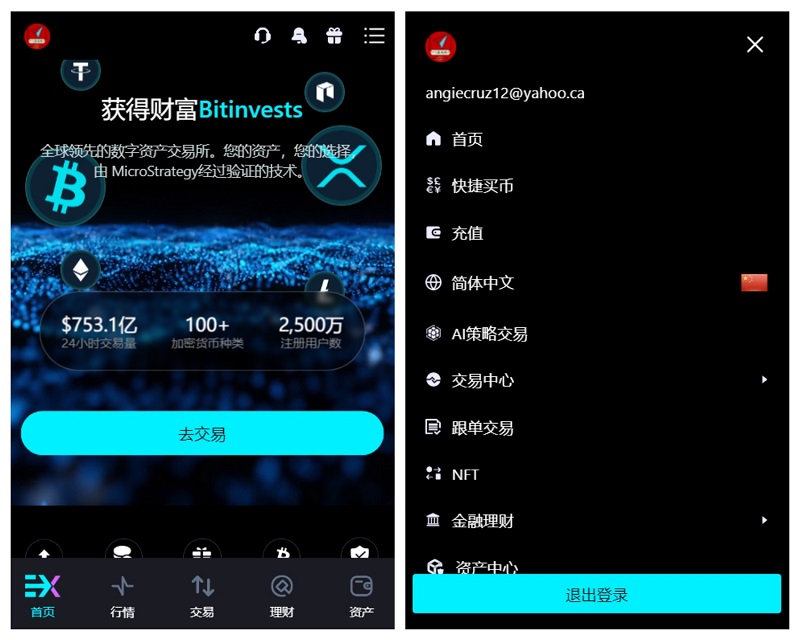Tap 退出登录 to log out
Viewport: 800px width, 640px height.
[596, 594]
